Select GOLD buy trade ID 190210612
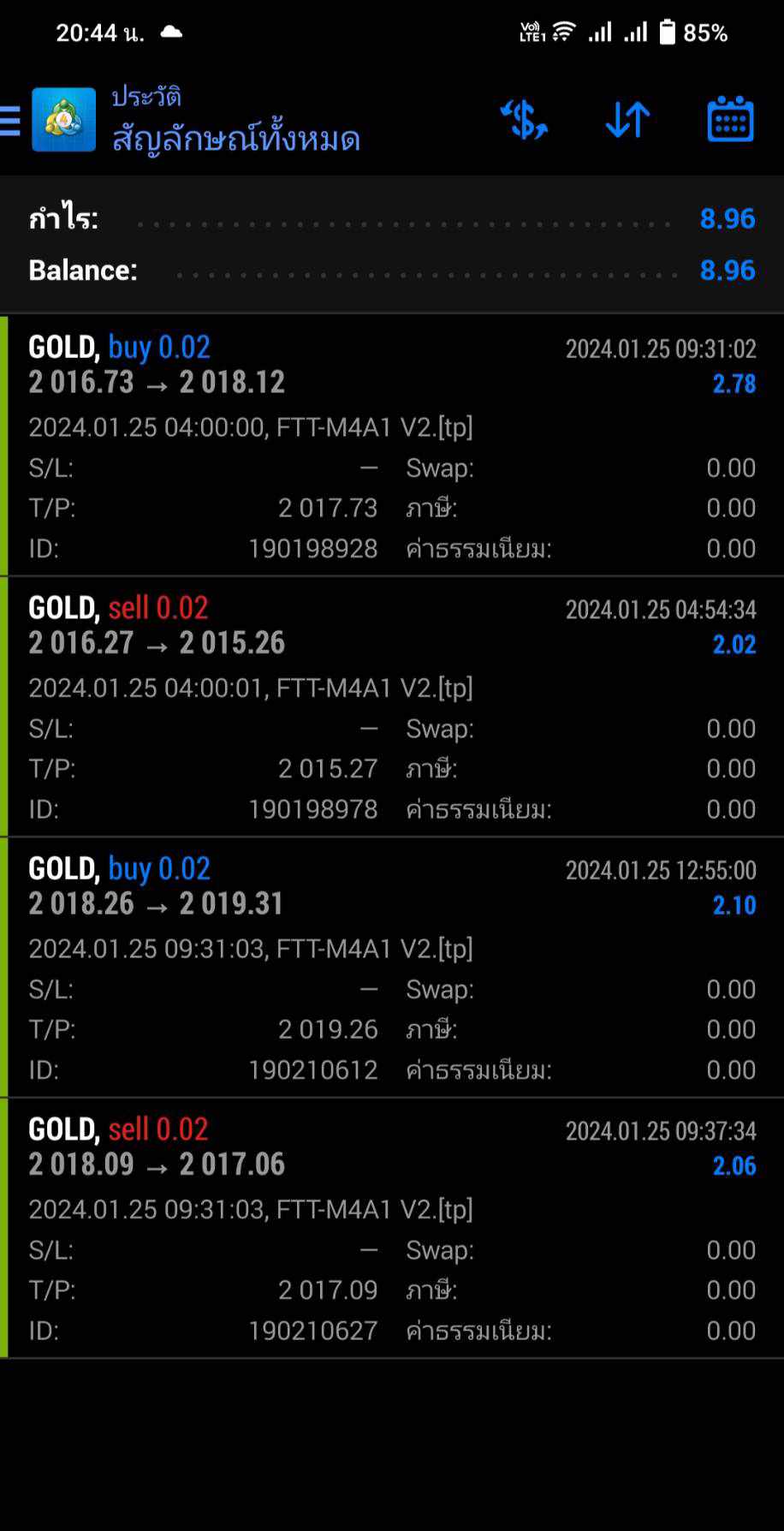 [x=392, y=968]
